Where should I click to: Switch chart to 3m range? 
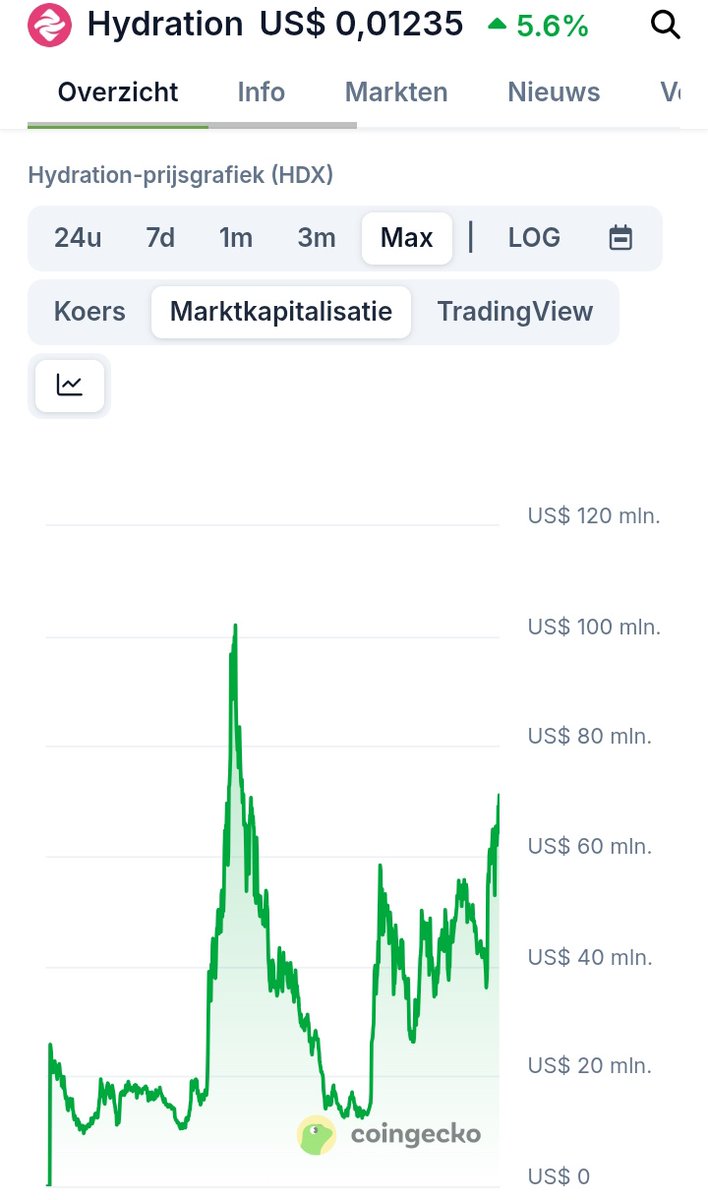coord(316,238)
